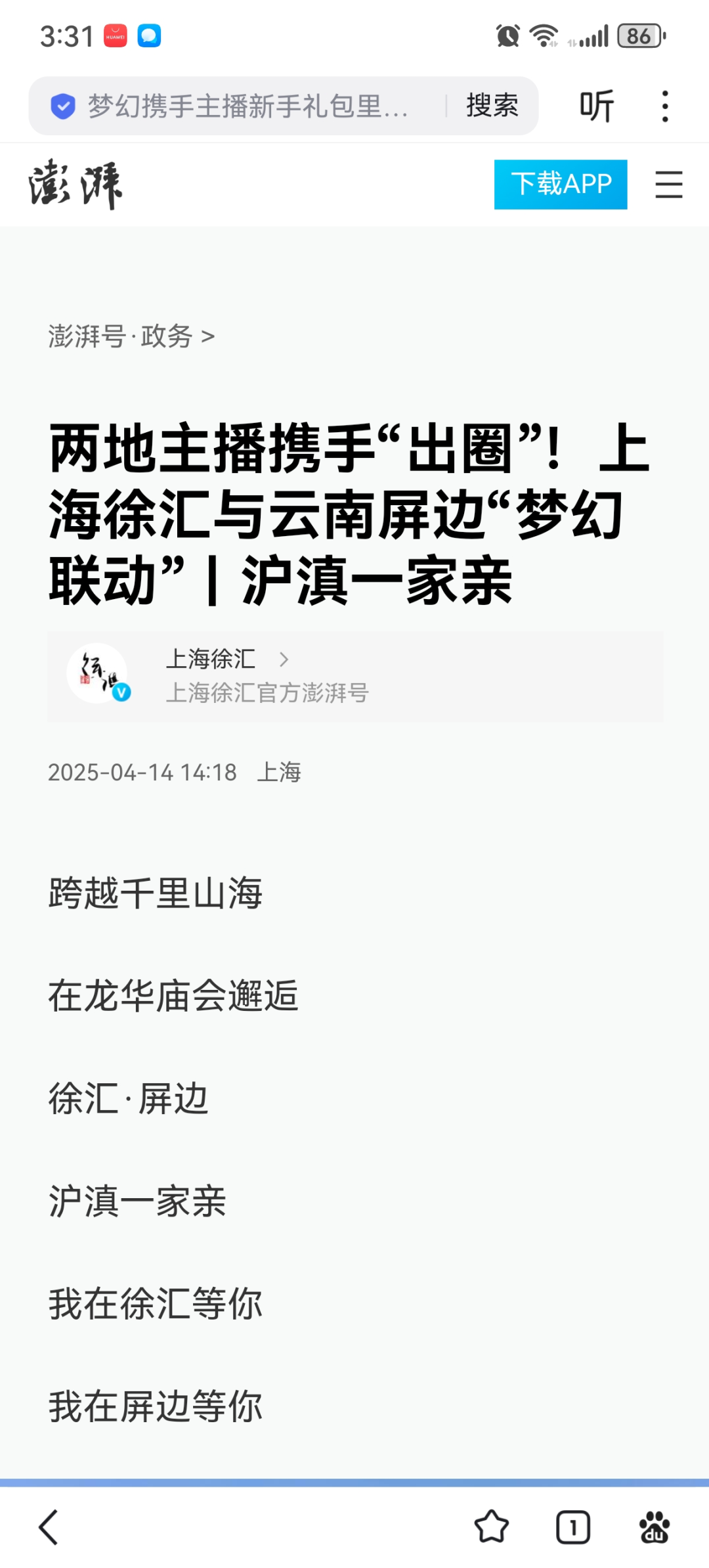The image size is (709, 1568).
Task: Tap the 搜索 button in address bar
Action: point(492,106)
